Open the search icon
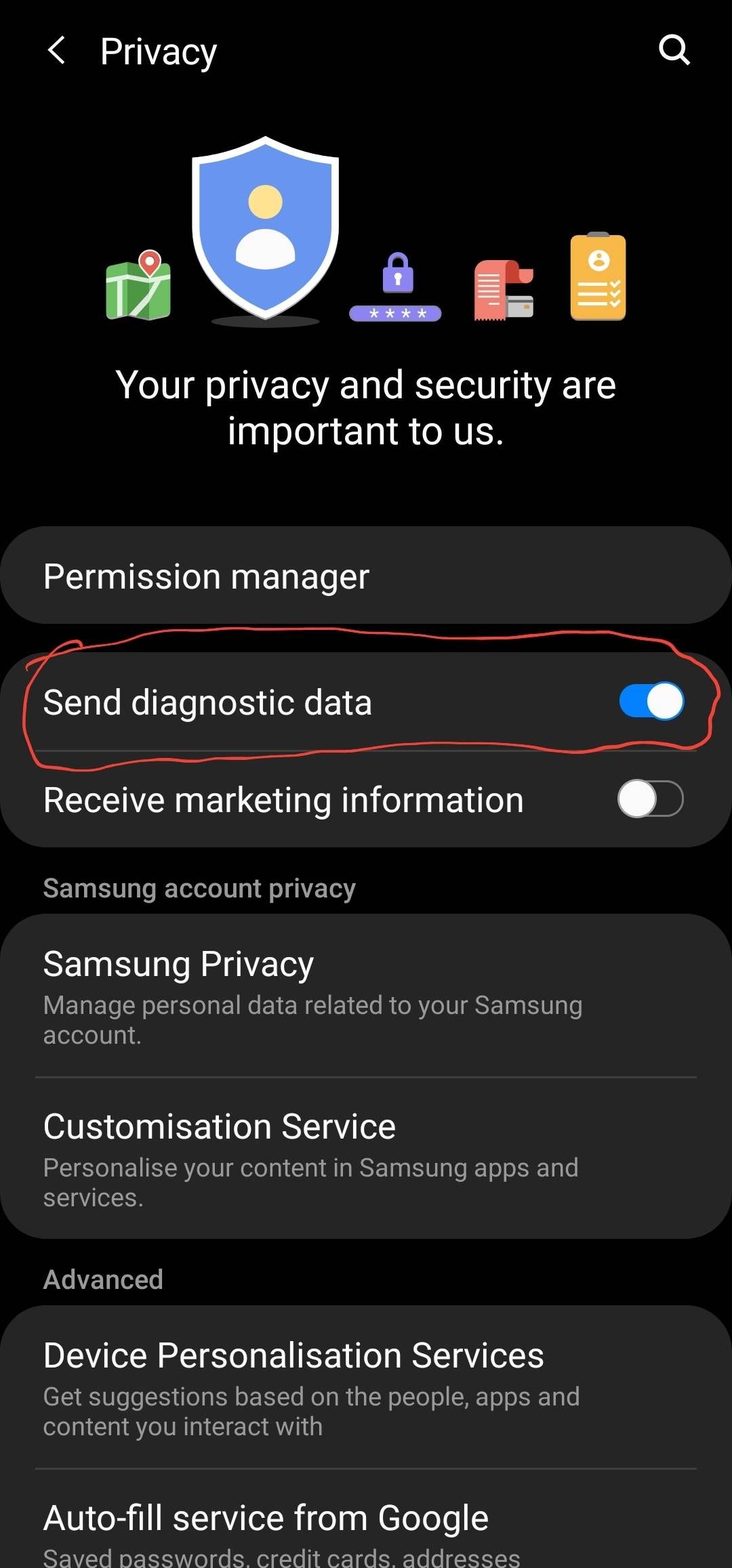Screen dimensions: 732x1568 (x=674, y=50)
